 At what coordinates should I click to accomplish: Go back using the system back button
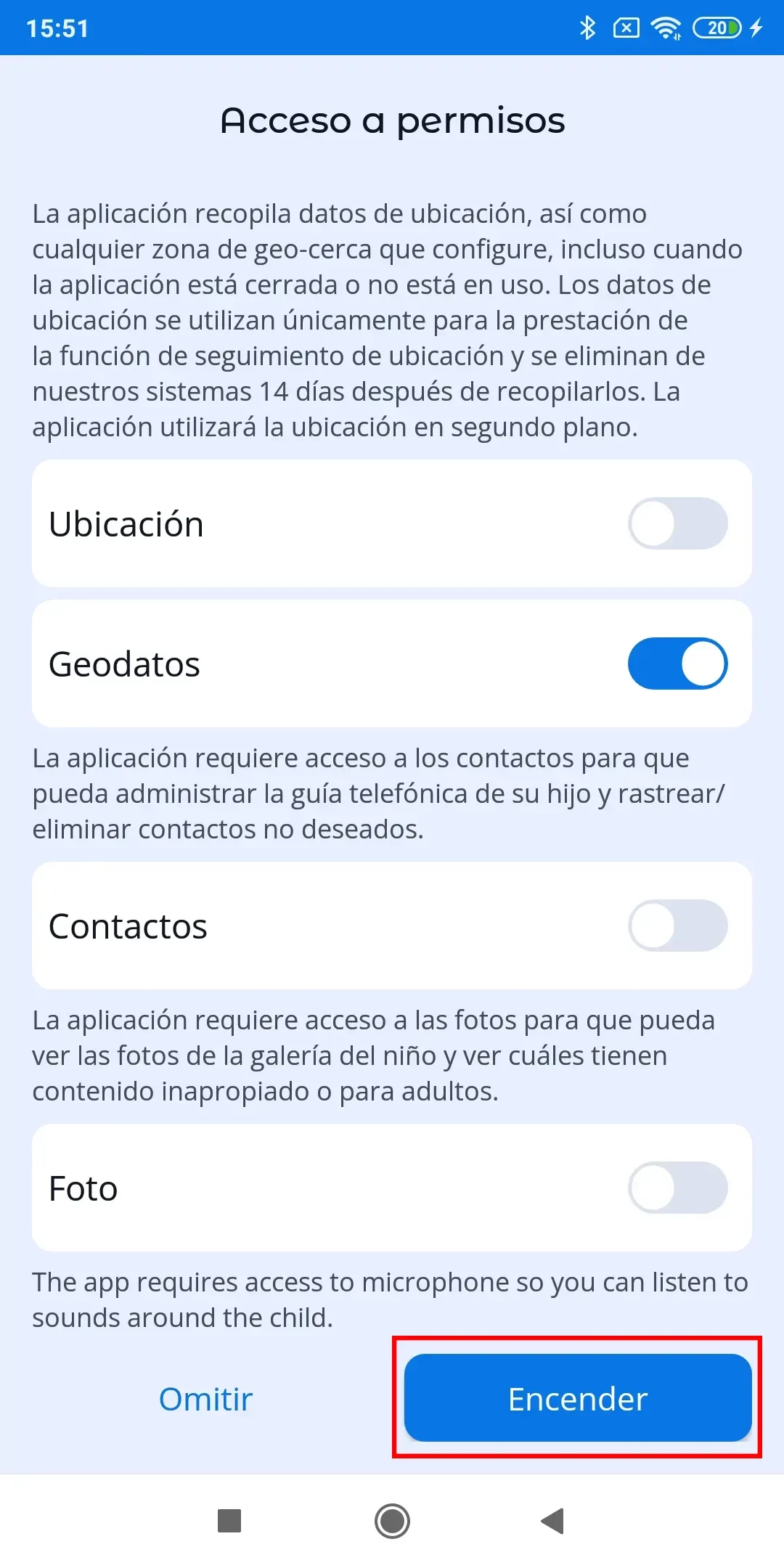tap(553, 1521)
